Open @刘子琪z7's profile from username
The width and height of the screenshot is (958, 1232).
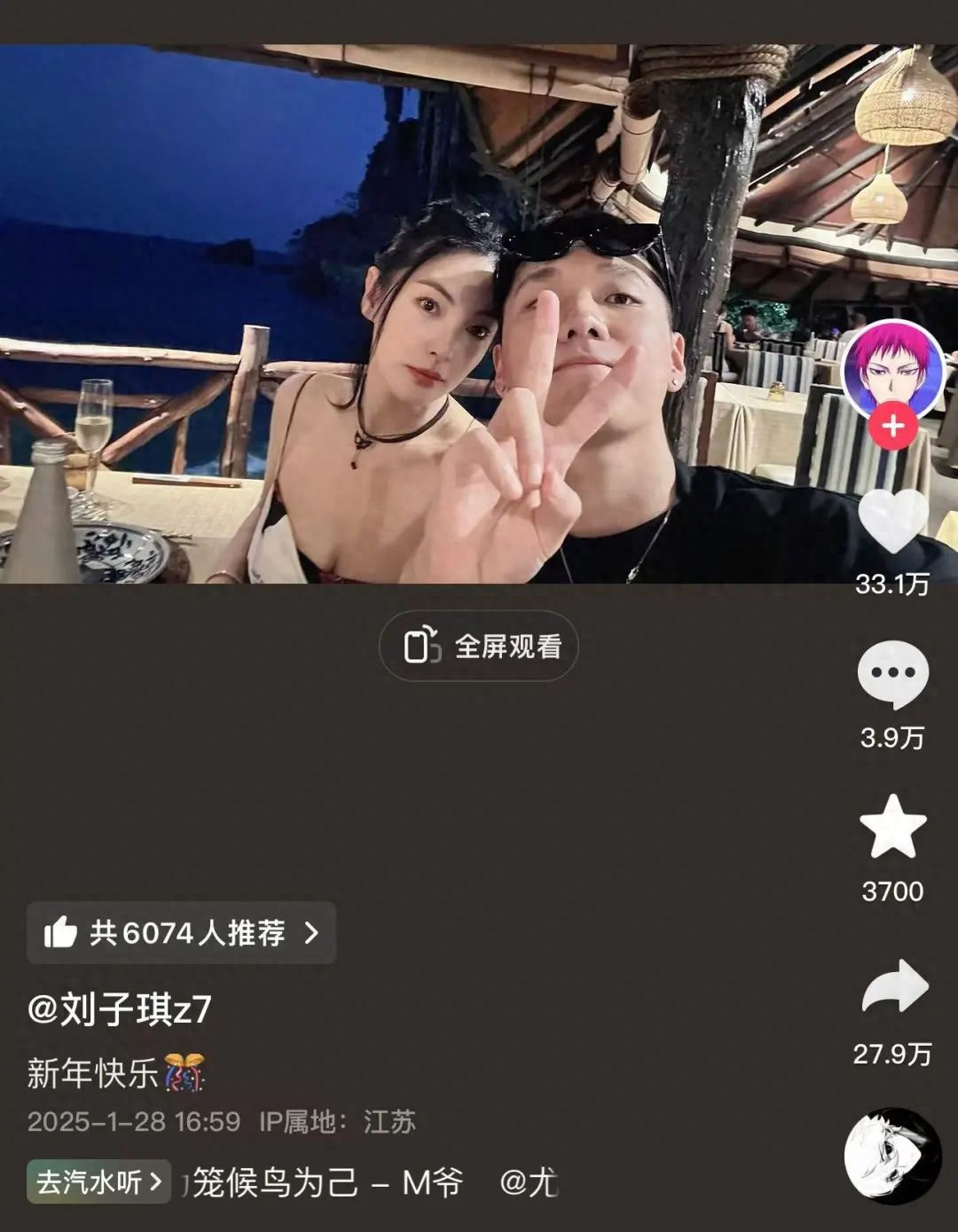coord(119,1009)
